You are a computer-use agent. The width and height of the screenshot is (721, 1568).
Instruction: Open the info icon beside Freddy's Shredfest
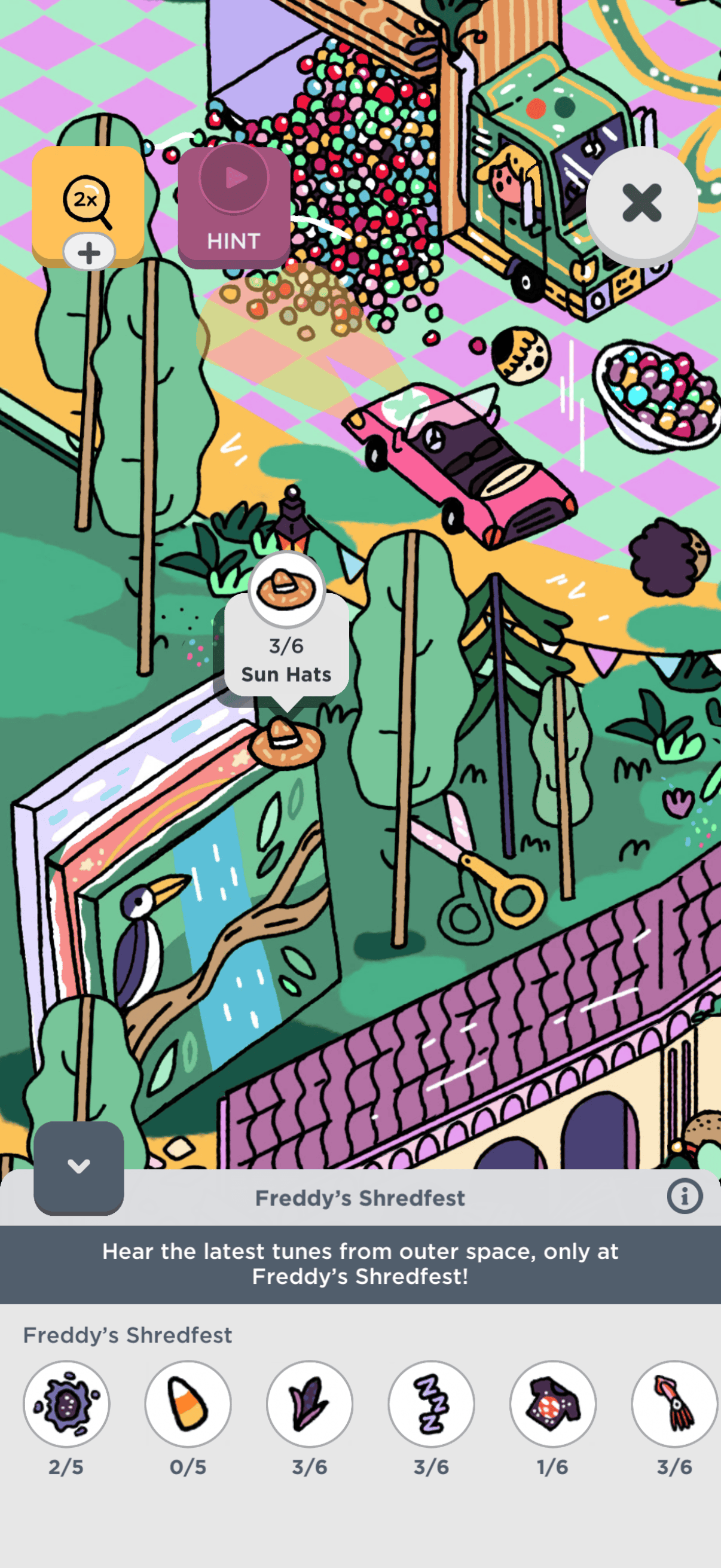click(685, 1196)
